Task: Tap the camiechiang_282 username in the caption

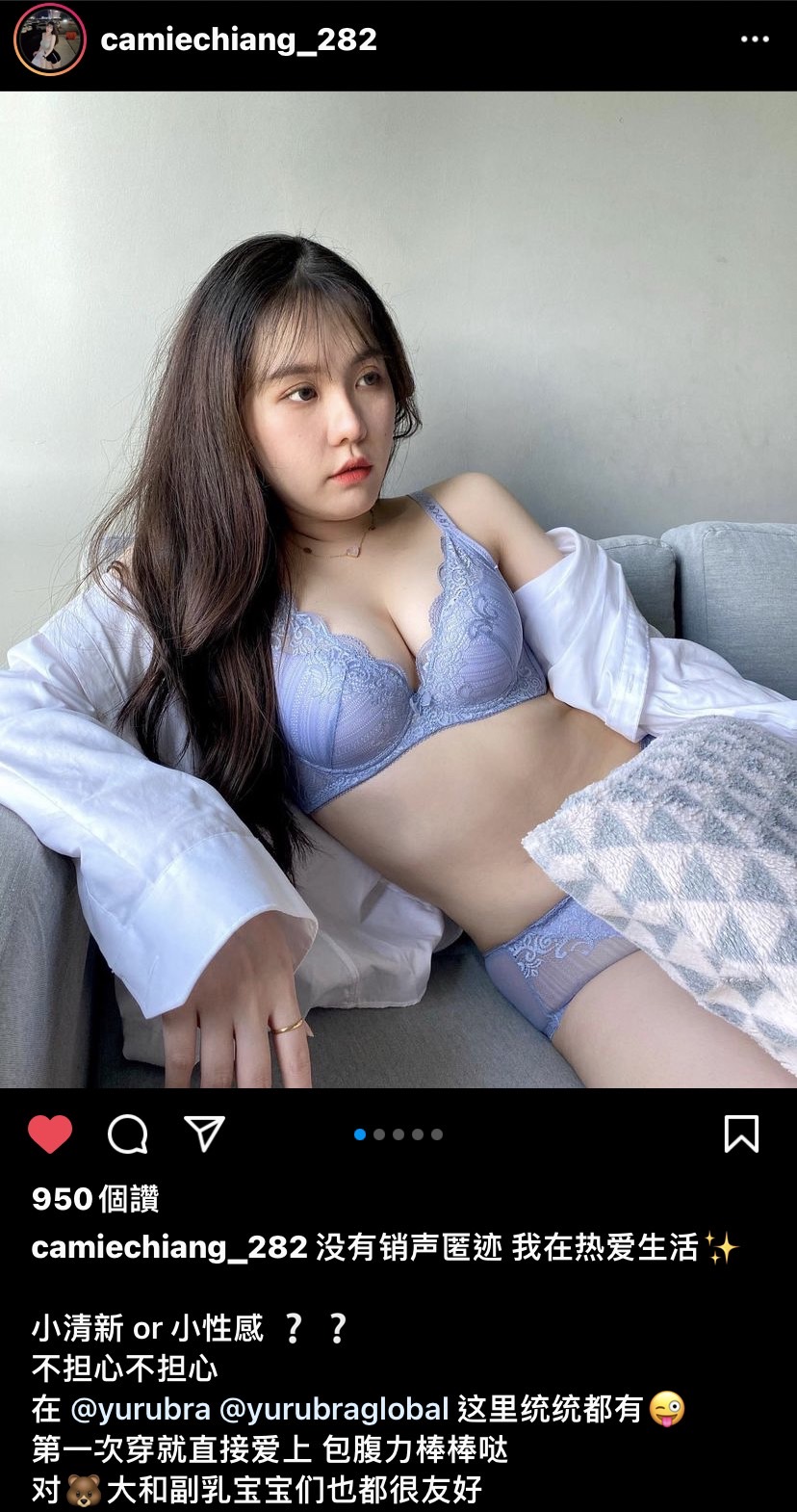Action: [169, 1248]
